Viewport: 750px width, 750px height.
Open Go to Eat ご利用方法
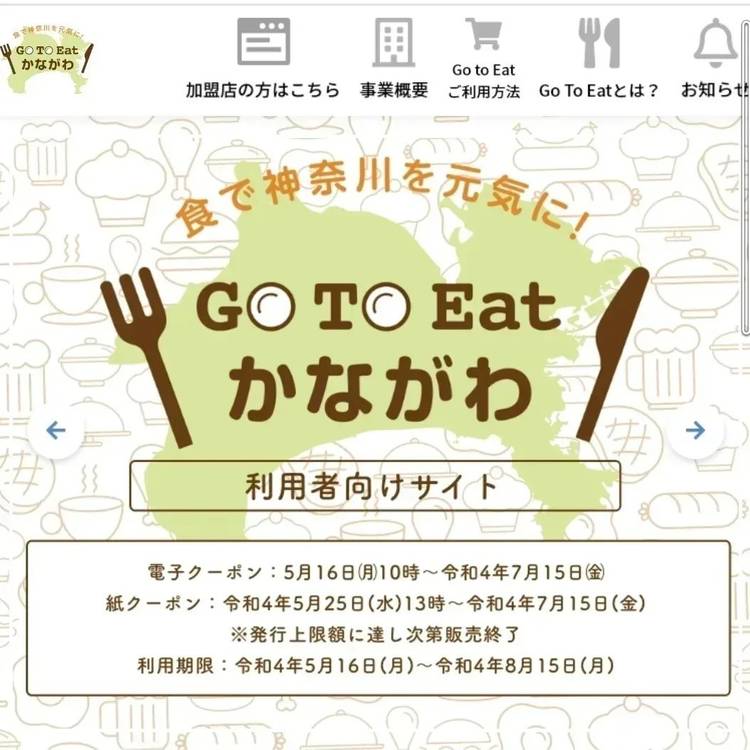[x=484, y=58]
